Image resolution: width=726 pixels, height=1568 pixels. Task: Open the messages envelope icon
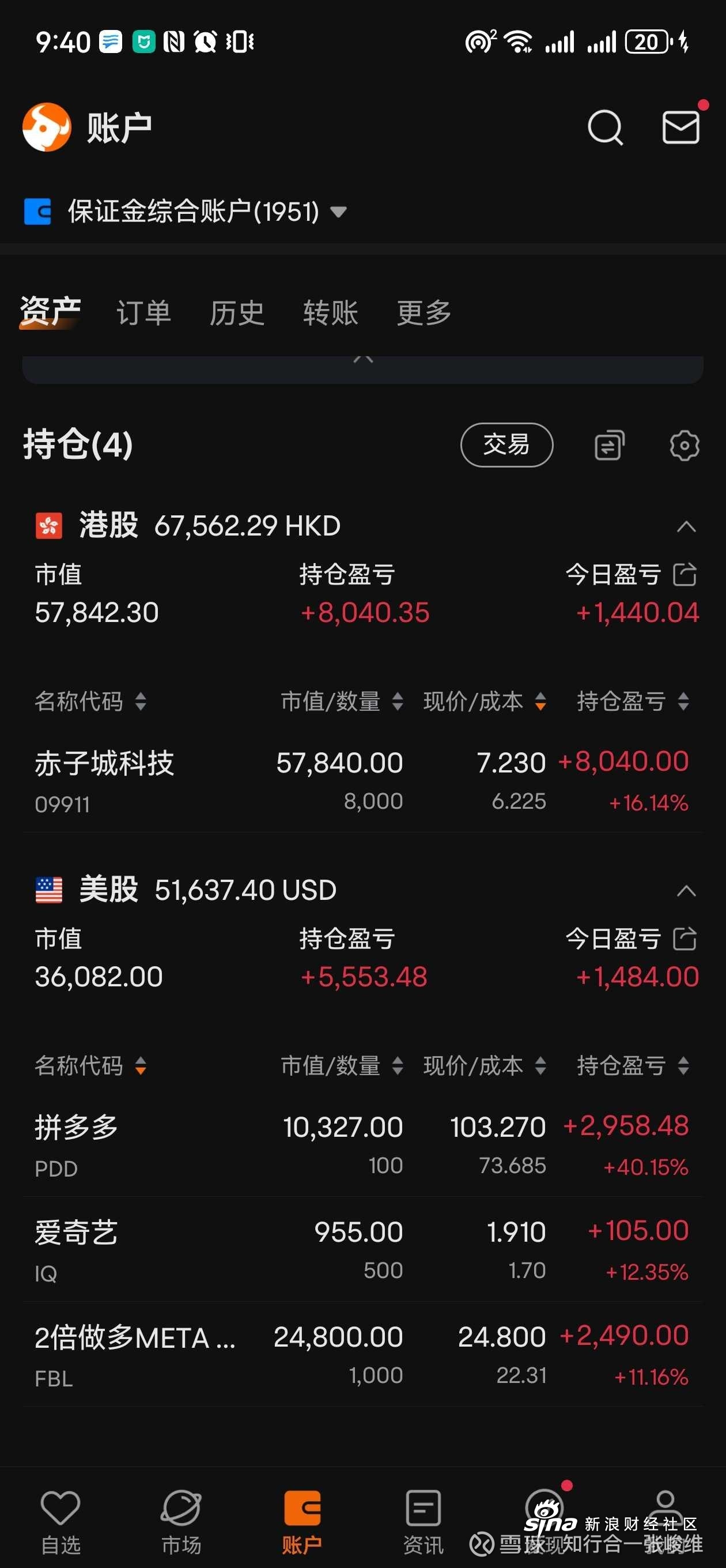click(x=680, y=127)
